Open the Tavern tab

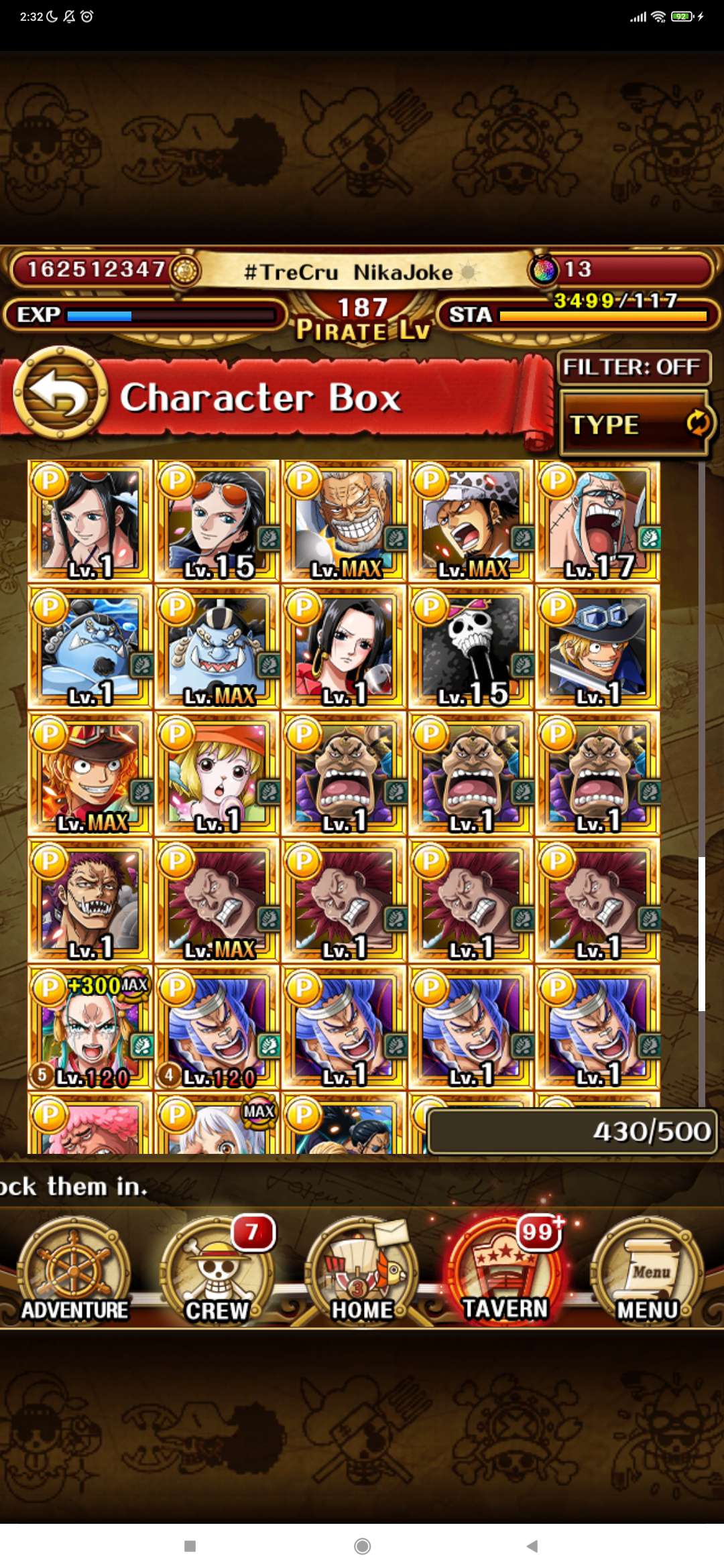point(505,1272)
